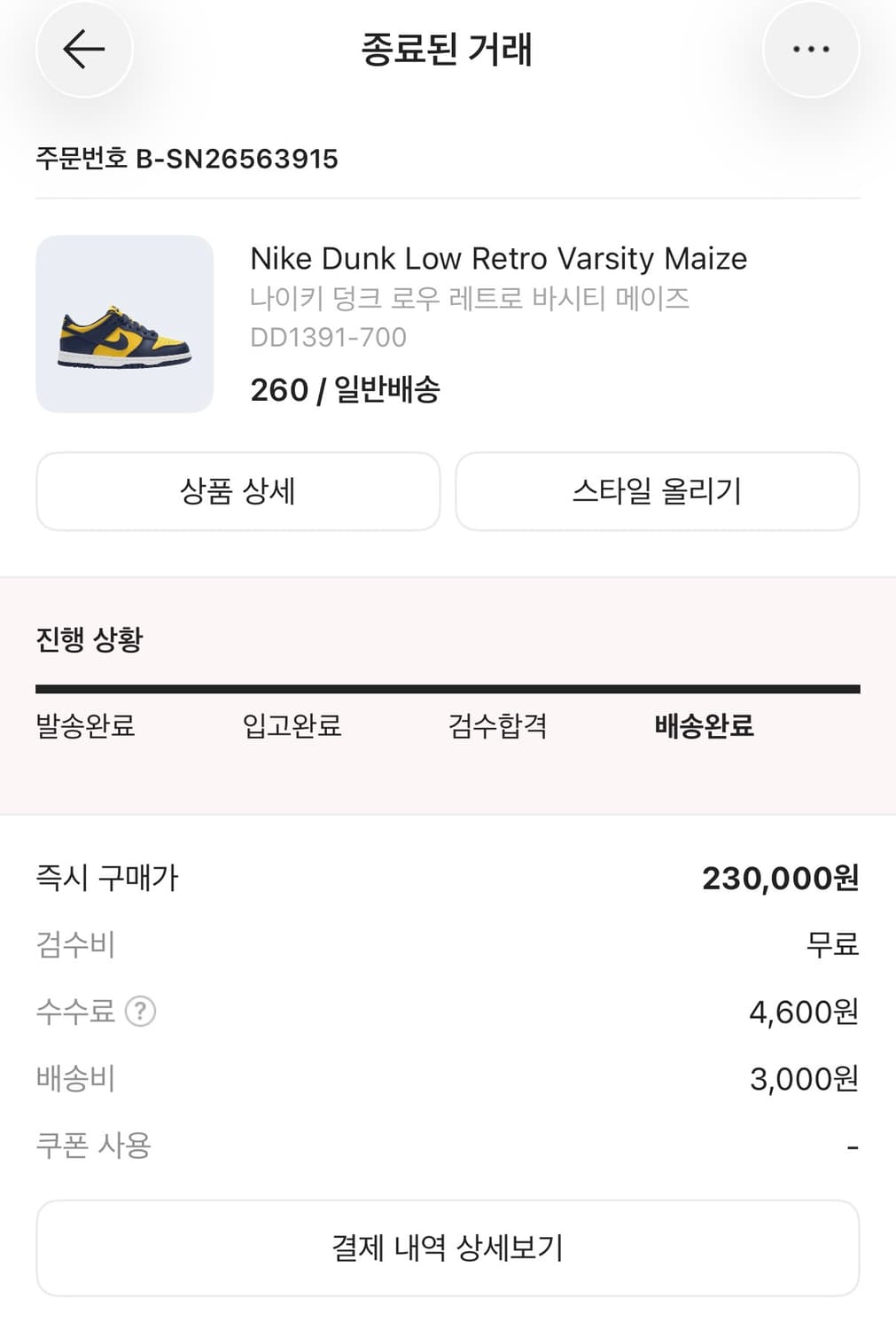Open the product image thumbnail of the Nike Dunk
This screenshot has height=1330, width=896.
(x=124, y=325)
